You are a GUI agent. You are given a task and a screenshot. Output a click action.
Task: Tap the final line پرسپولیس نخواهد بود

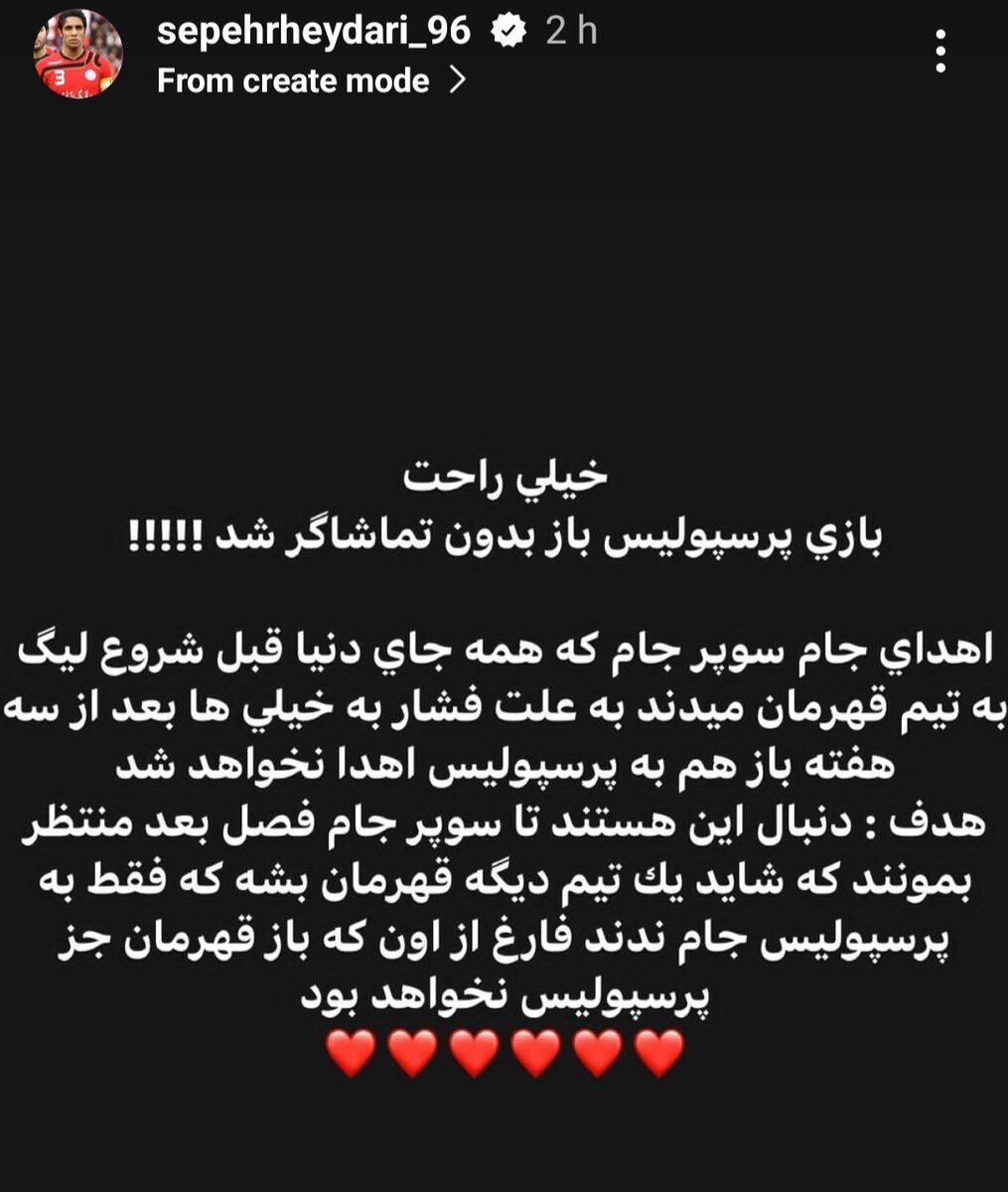pos(504,998)
